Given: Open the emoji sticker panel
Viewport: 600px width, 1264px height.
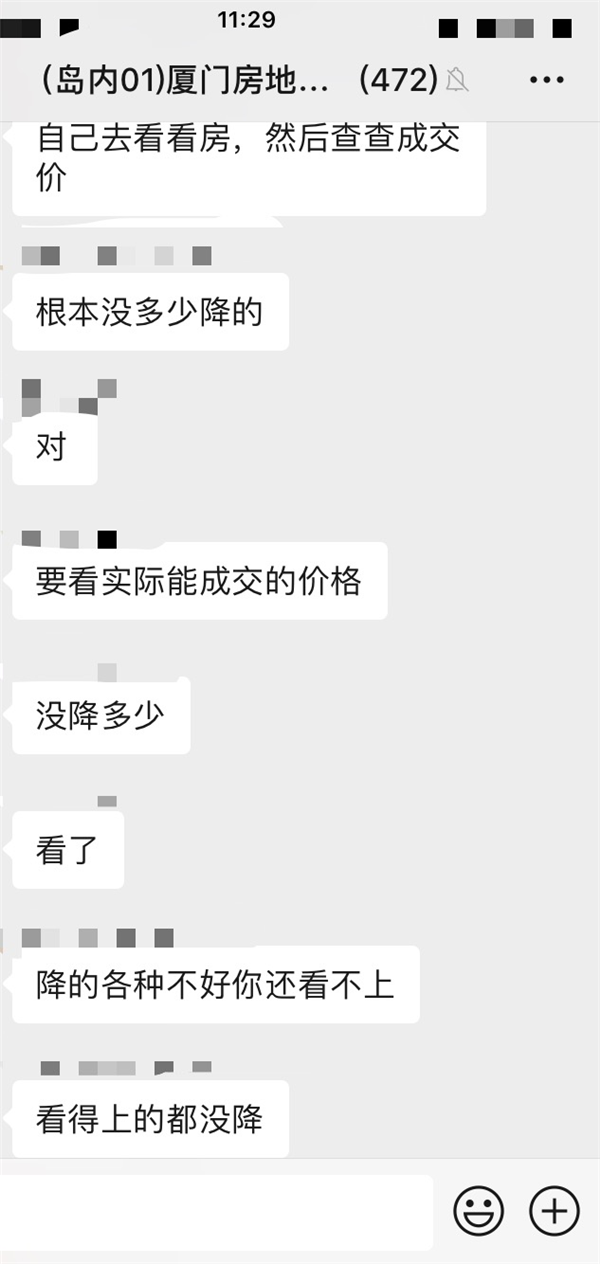Looking at the screenshot, I should (x=478, y=1212).
